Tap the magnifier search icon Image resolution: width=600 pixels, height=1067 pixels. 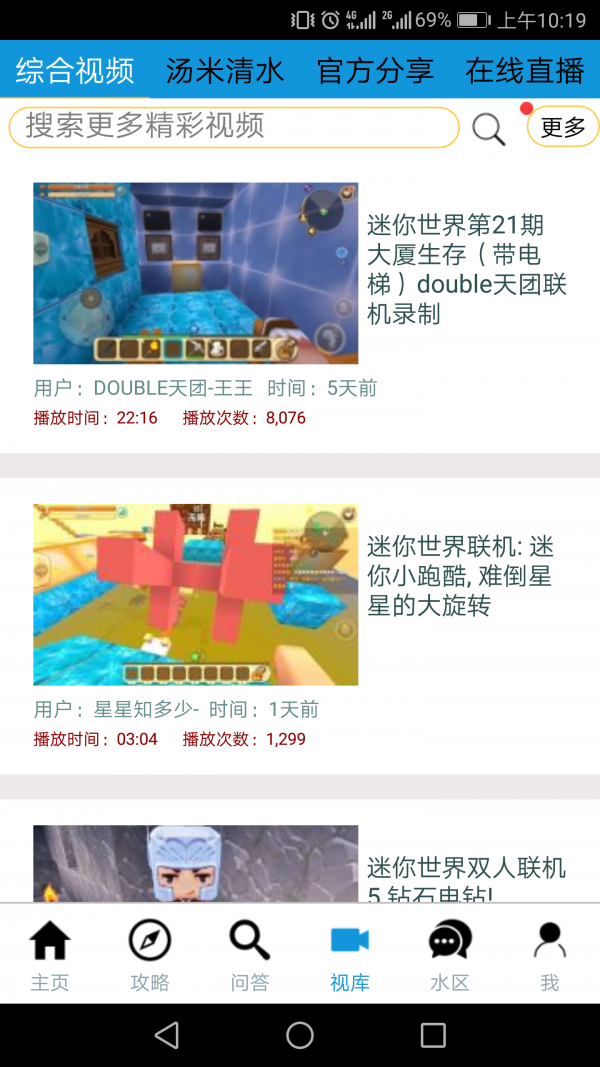tap(488, 129)
